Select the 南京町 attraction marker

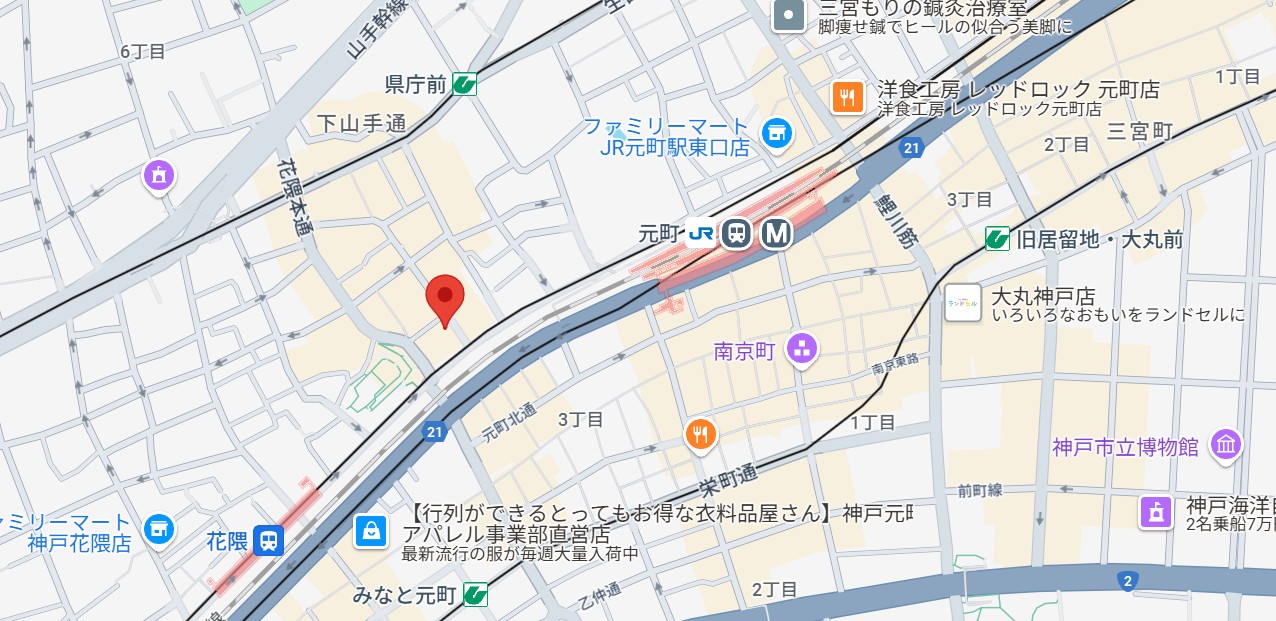(x=801, y=349)
